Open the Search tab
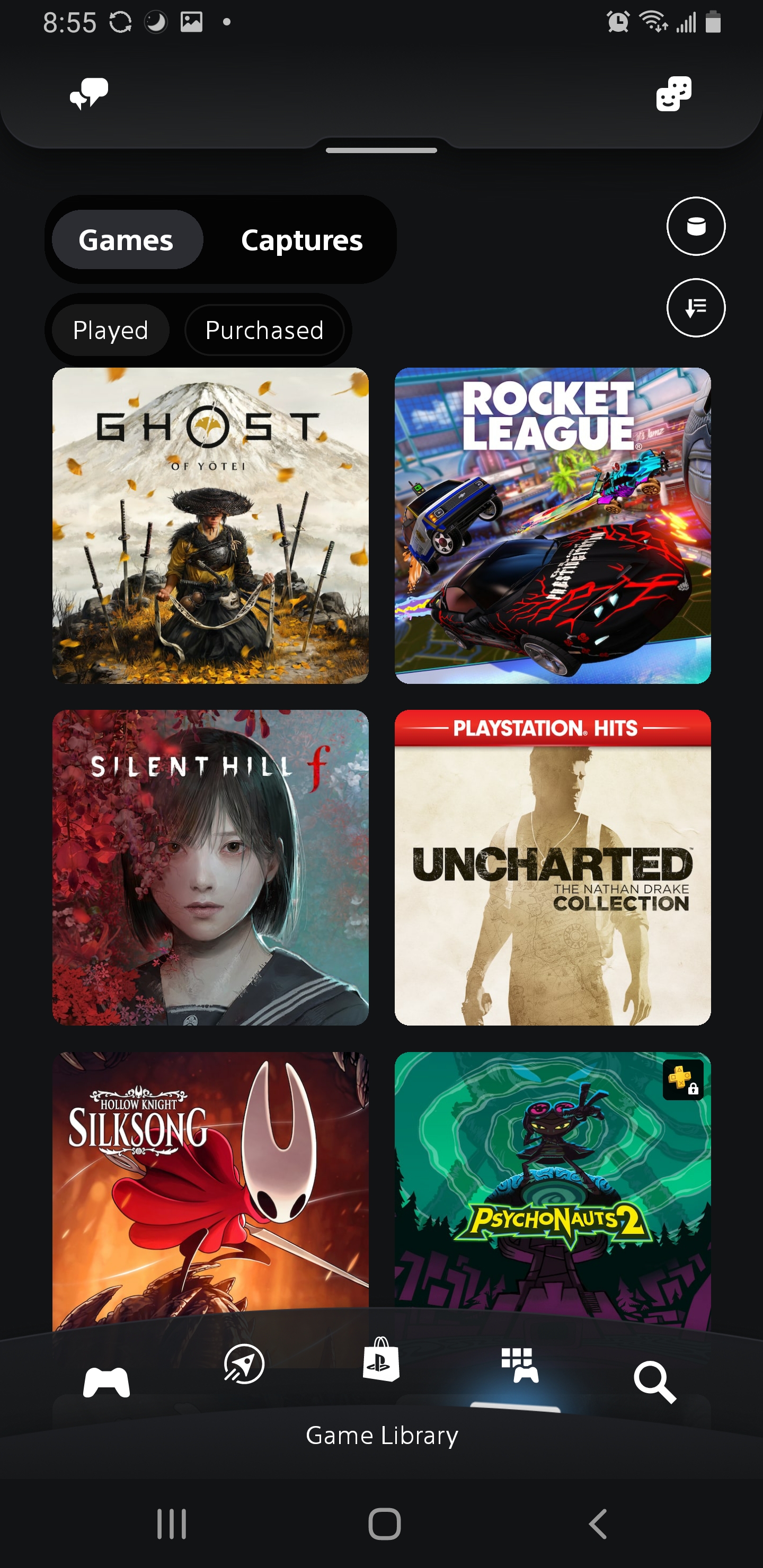This screenshot has width=763, height=1568. click(654, 1382)
